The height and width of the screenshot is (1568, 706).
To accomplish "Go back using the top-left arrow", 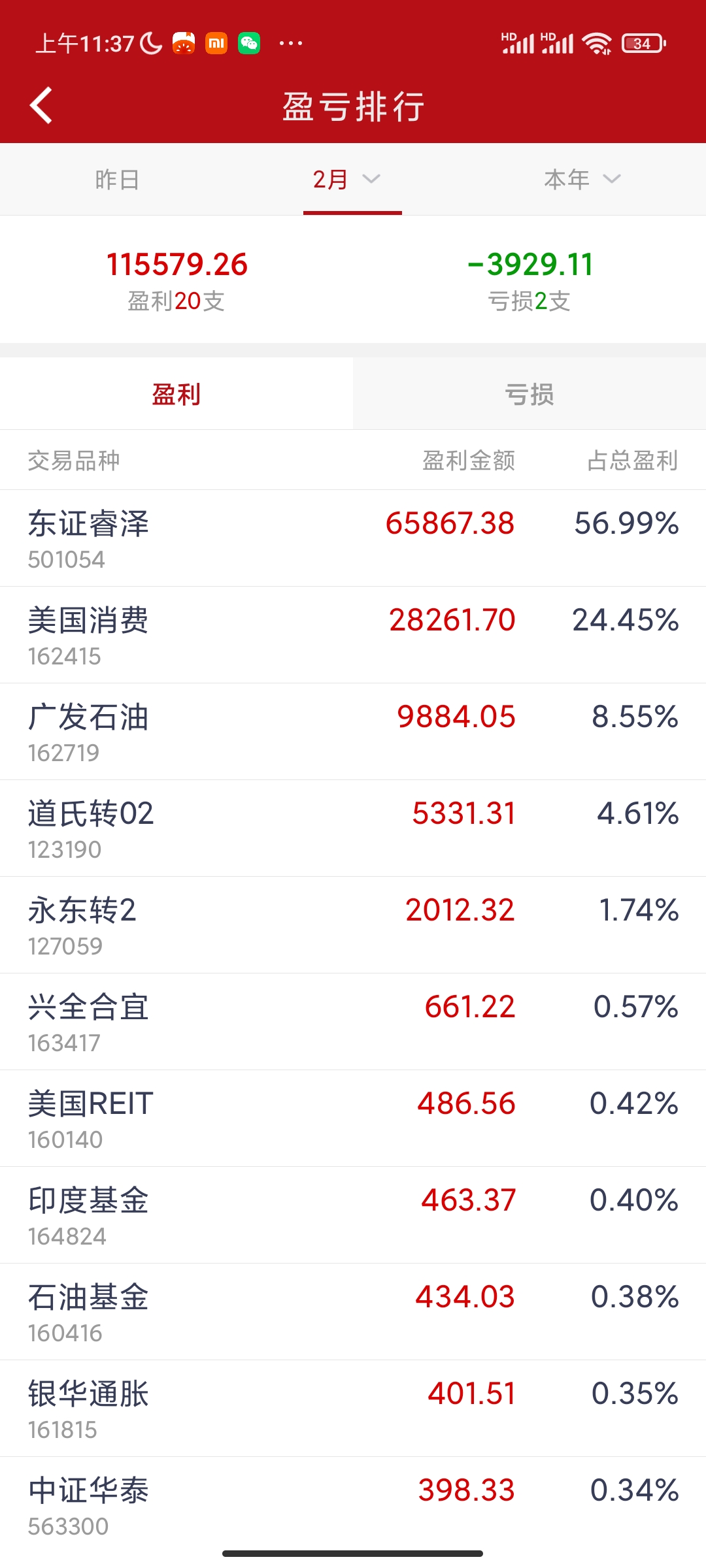I will tap(41, 105).
